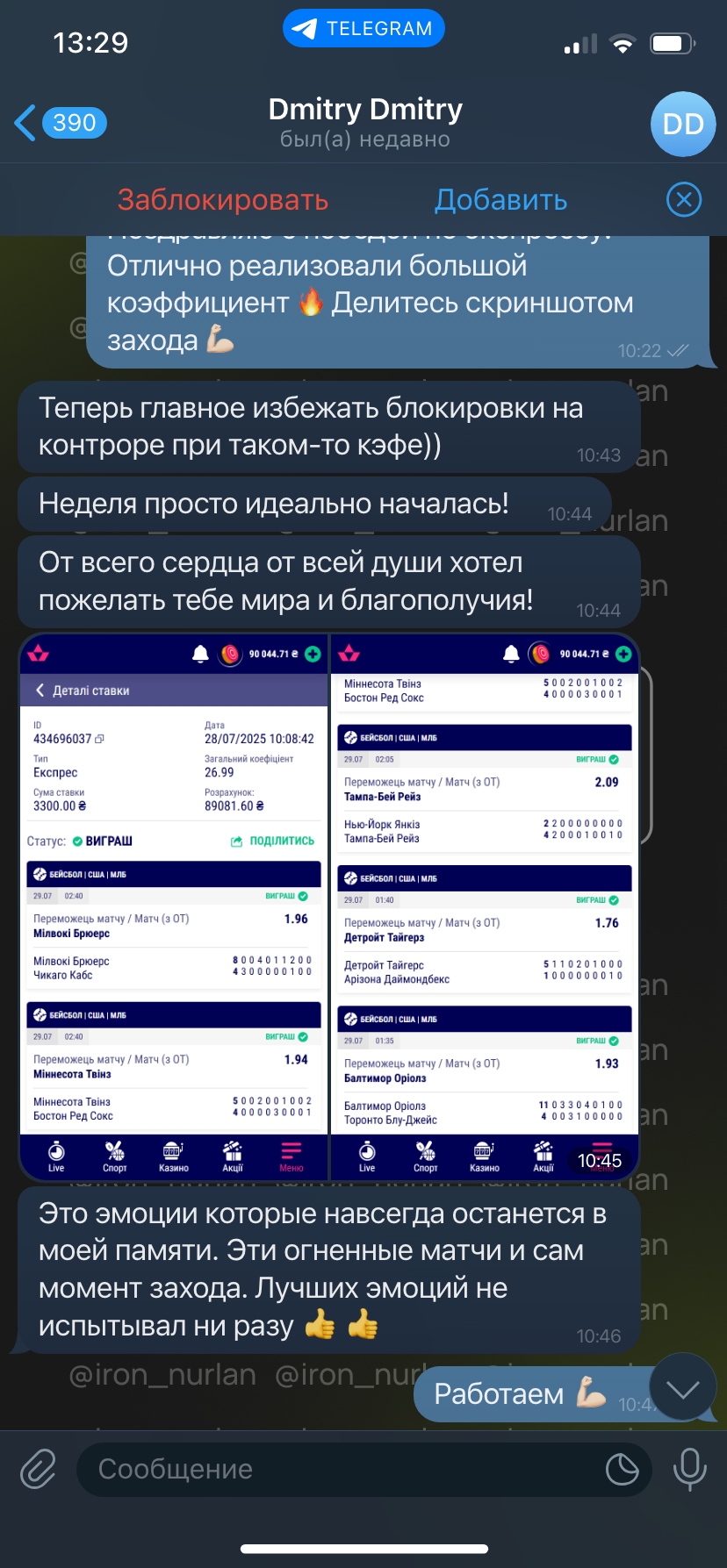Viewport: 727px width, 1568px height.
Task: Record a voice message with microphone
Action: pos(690,1469)
